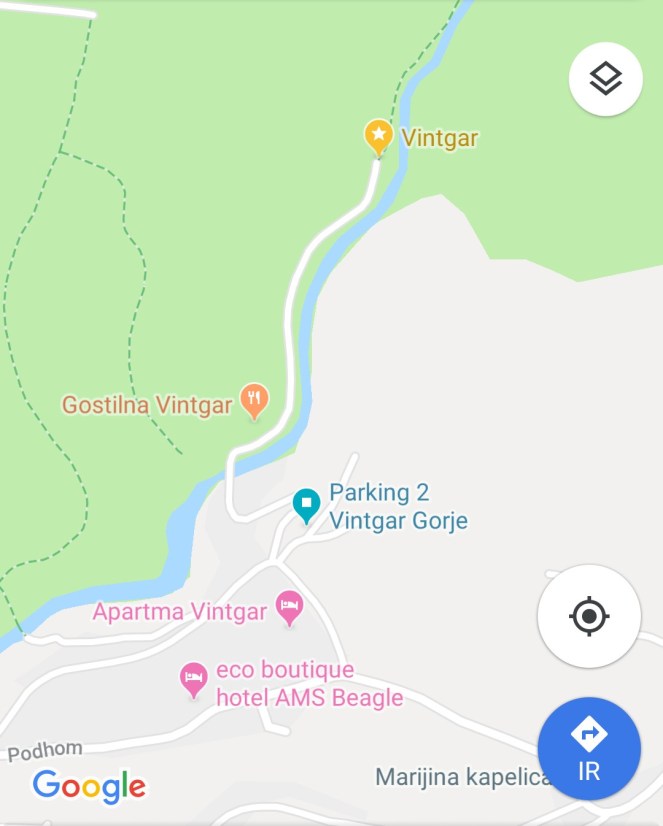The image size is (663, 826).
Task: Open the map layers selector
Action: coord(605,79)
